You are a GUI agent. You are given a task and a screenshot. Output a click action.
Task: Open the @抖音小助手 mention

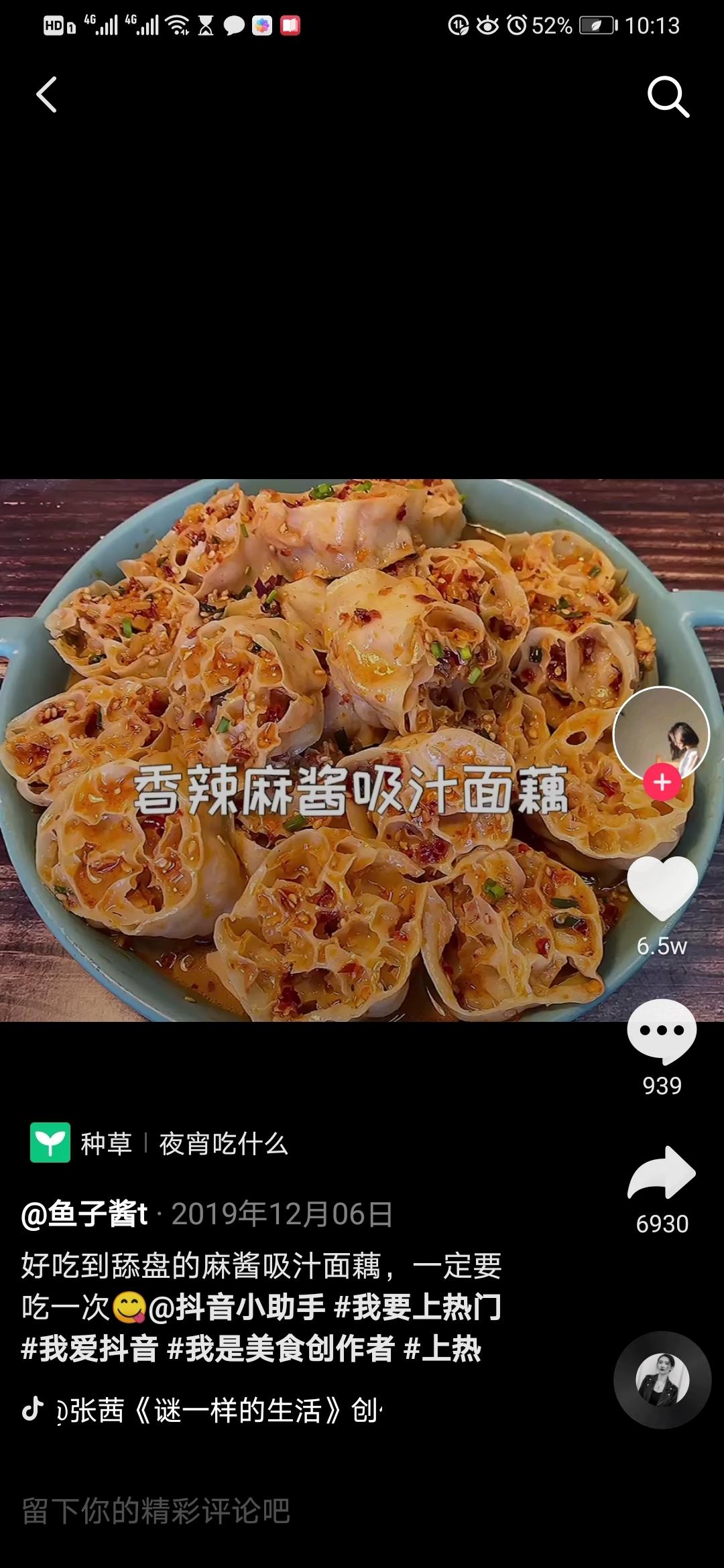[x=237, y=1307]
